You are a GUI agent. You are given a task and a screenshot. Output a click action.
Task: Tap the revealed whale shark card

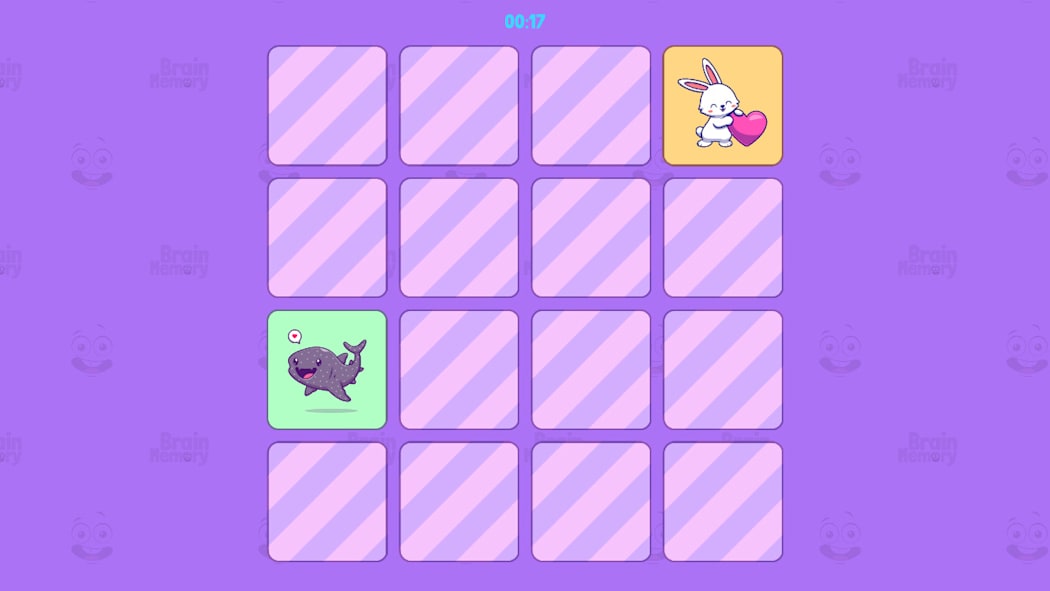tap(327, 369)
